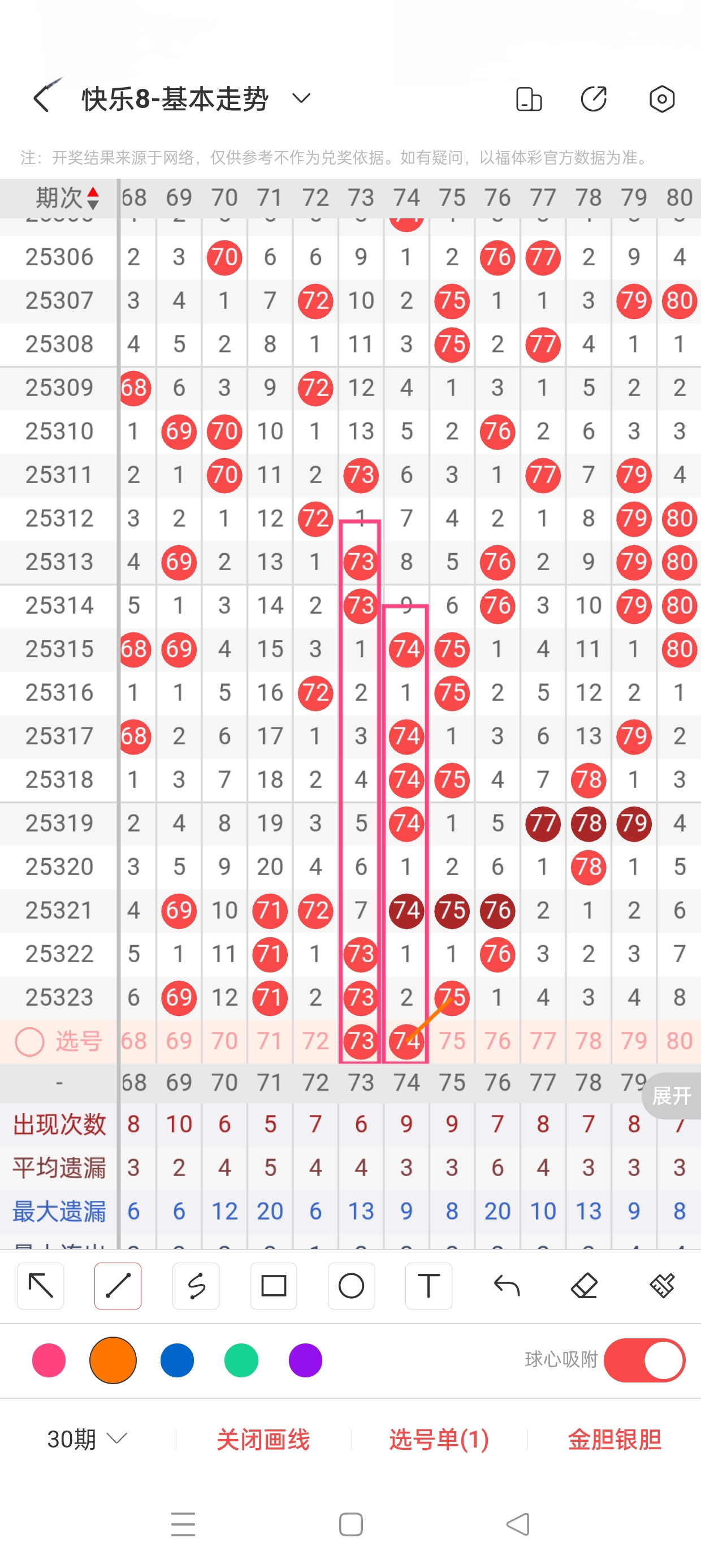Turn off the 球心吸附 switch
Screen dimensions: 701x1568
[x=644, y=1360]
